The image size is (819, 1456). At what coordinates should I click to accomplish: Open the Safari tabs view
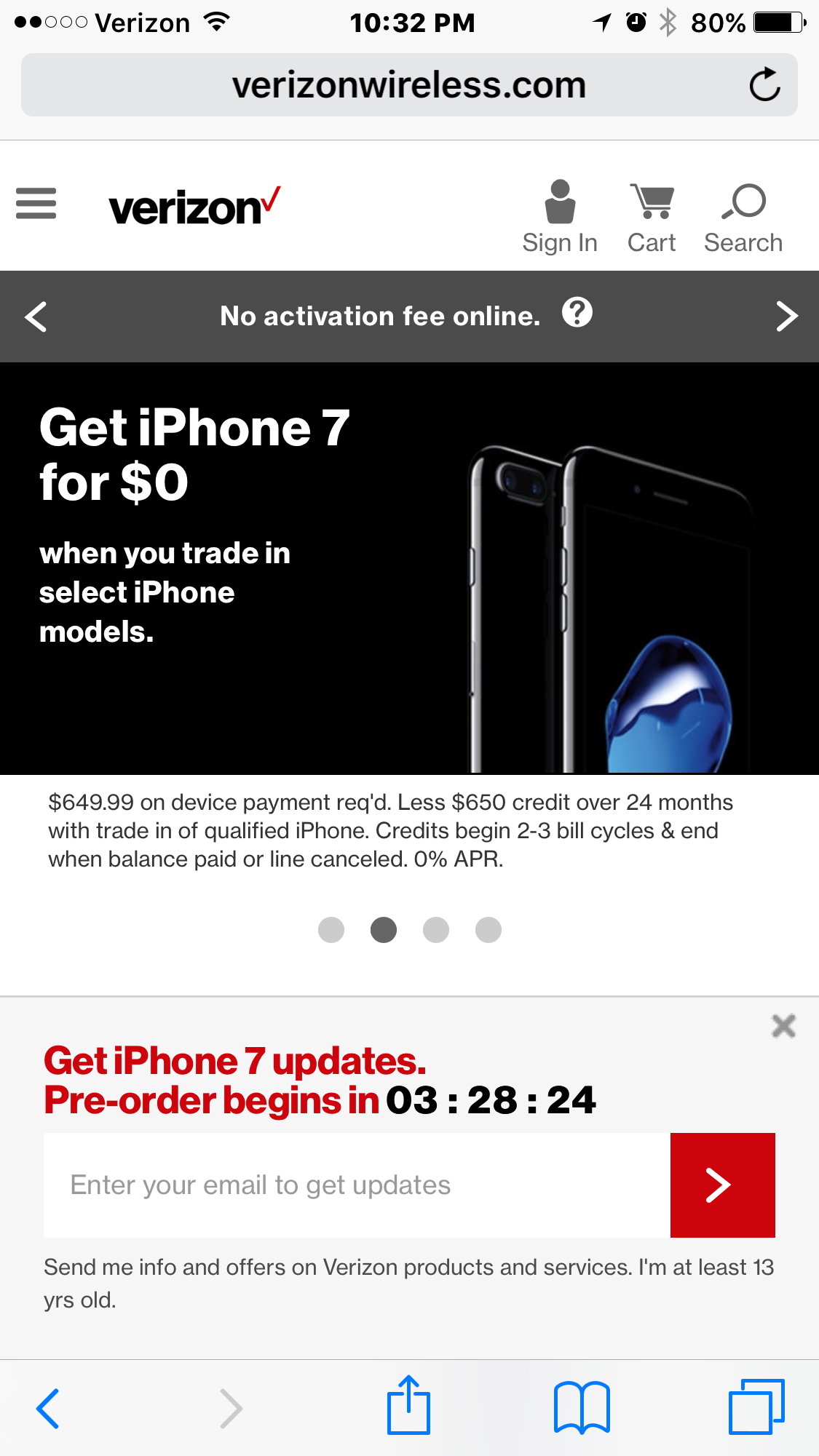(x=756, y=1407)
